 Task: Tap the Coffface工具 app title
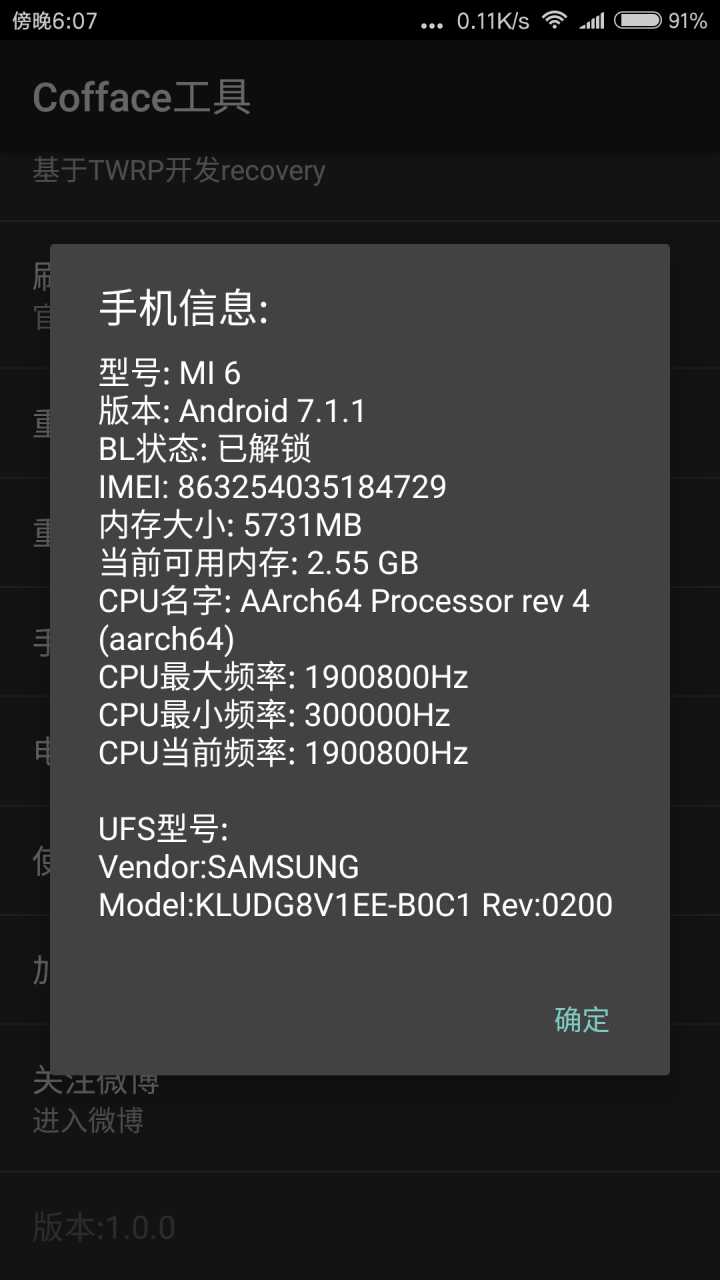click(x=141, y=97)
